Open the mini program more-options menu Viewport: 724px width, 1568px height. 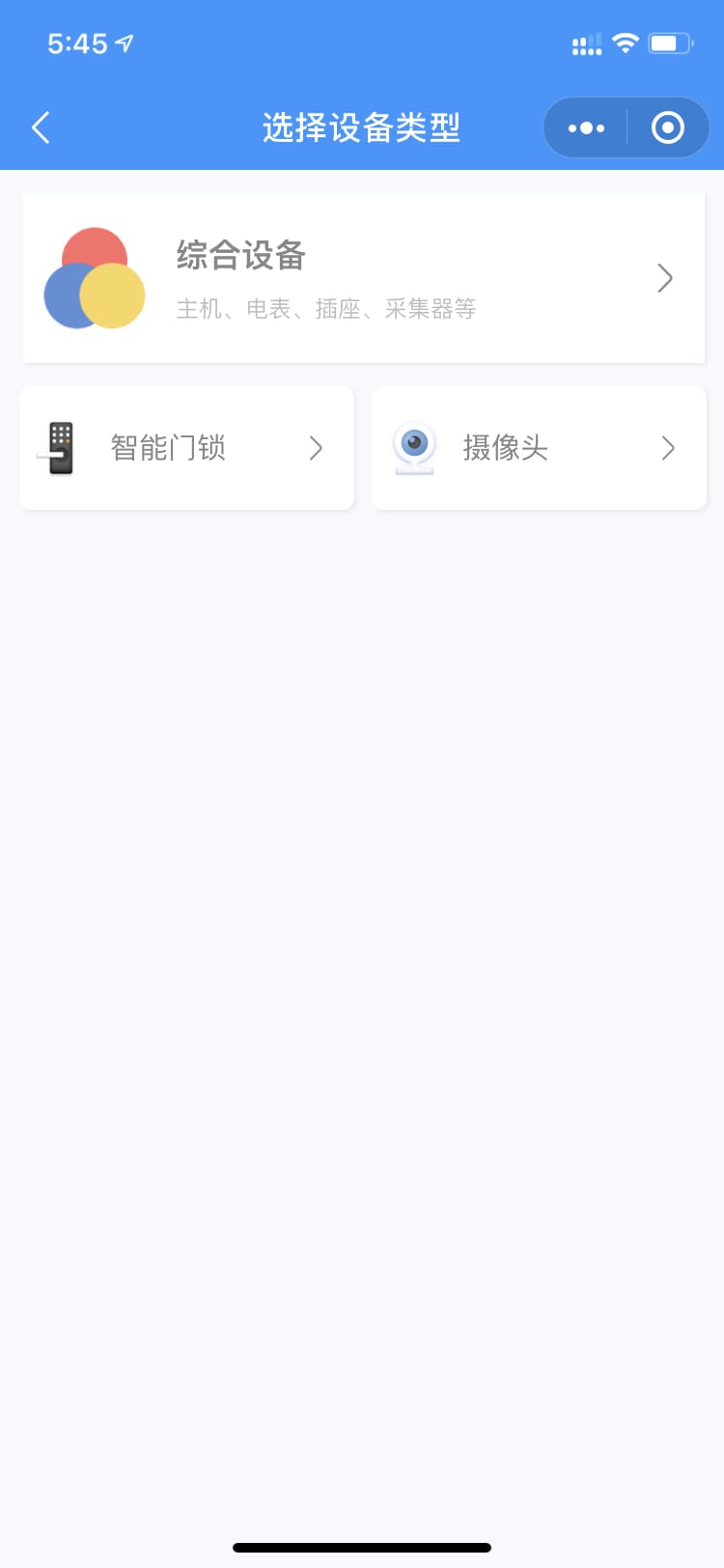[x=586, y=127]
